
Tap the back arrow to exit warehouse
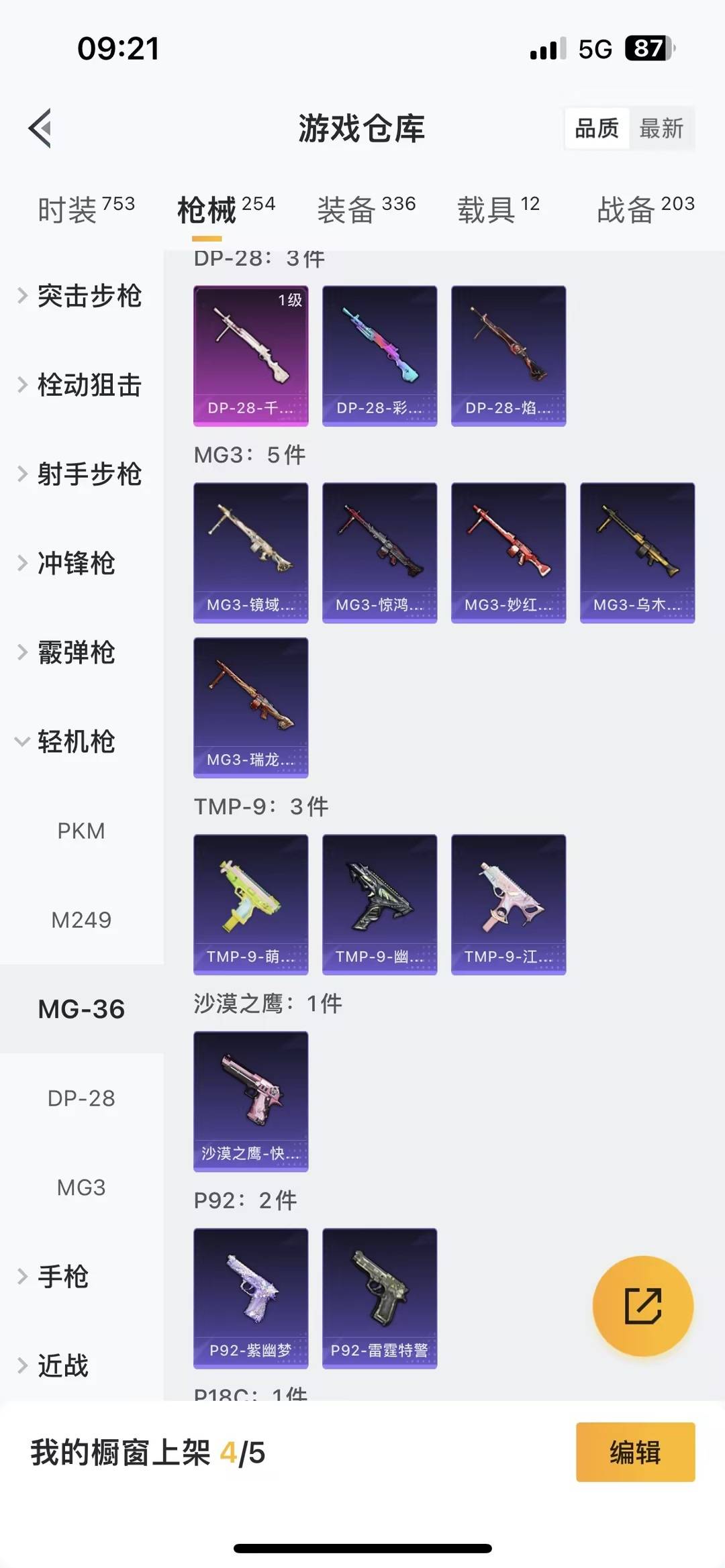(x=40, y=129)
